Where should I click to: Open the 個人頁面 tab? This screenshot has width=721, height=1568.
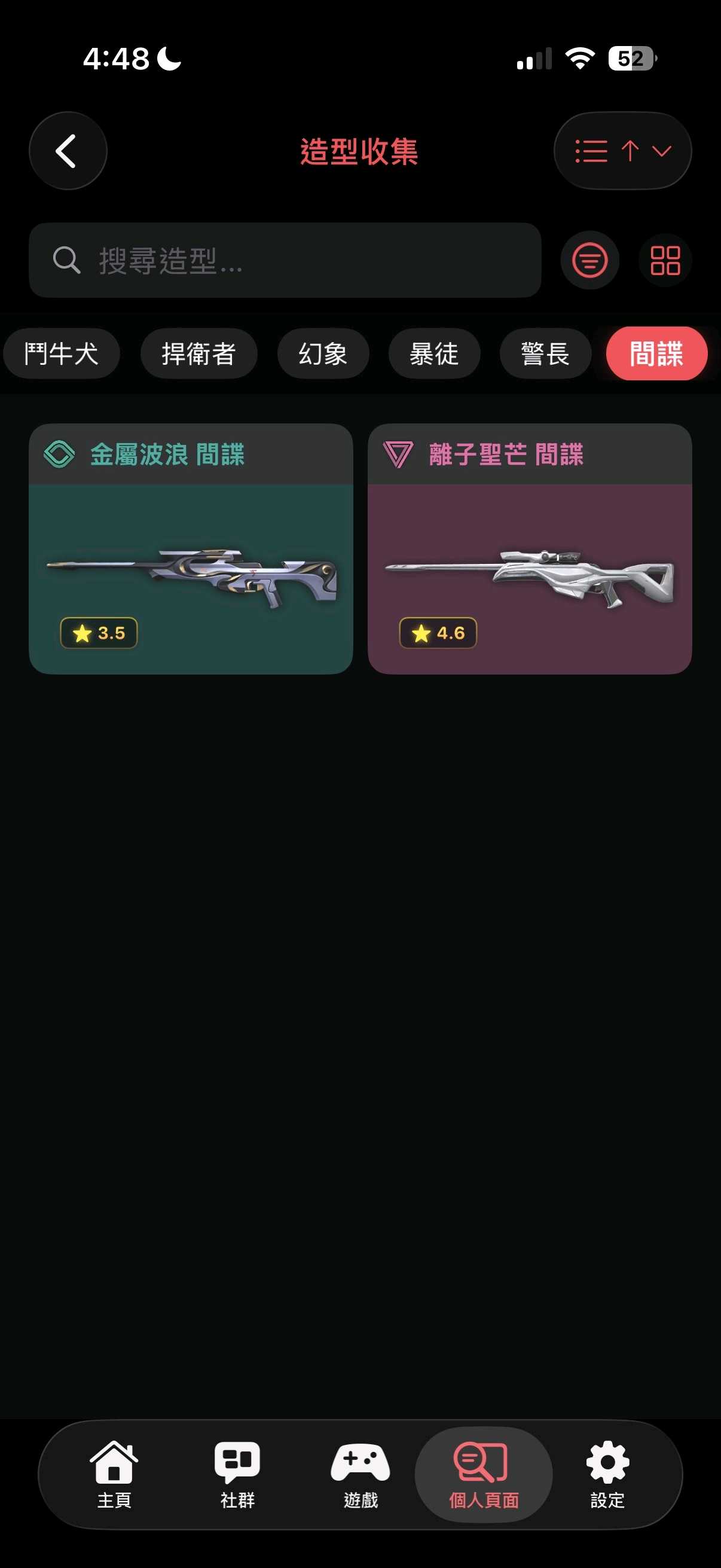click(x=484, y=1474)
